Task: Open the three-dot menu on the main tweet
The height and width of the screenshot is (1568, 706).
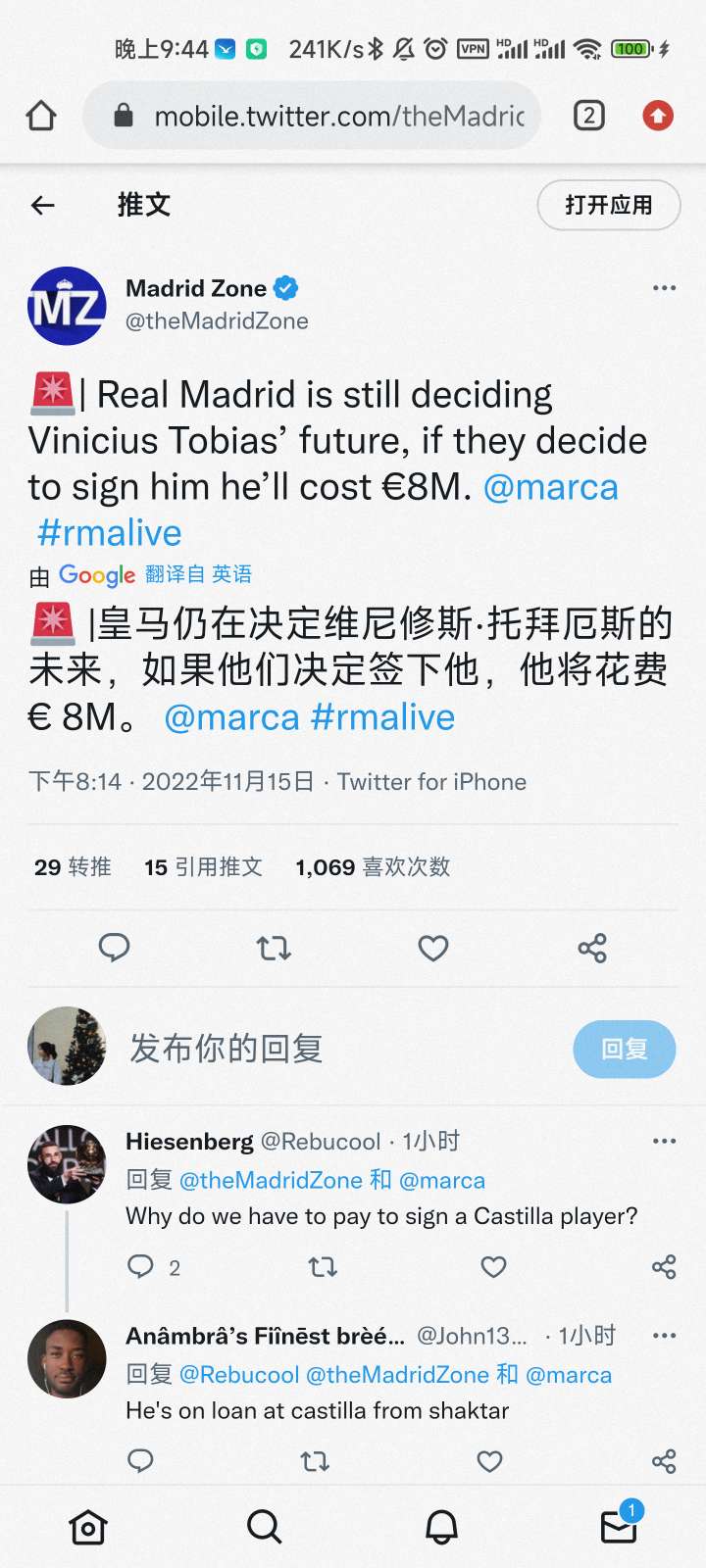Action: click(x=664, y=287)
